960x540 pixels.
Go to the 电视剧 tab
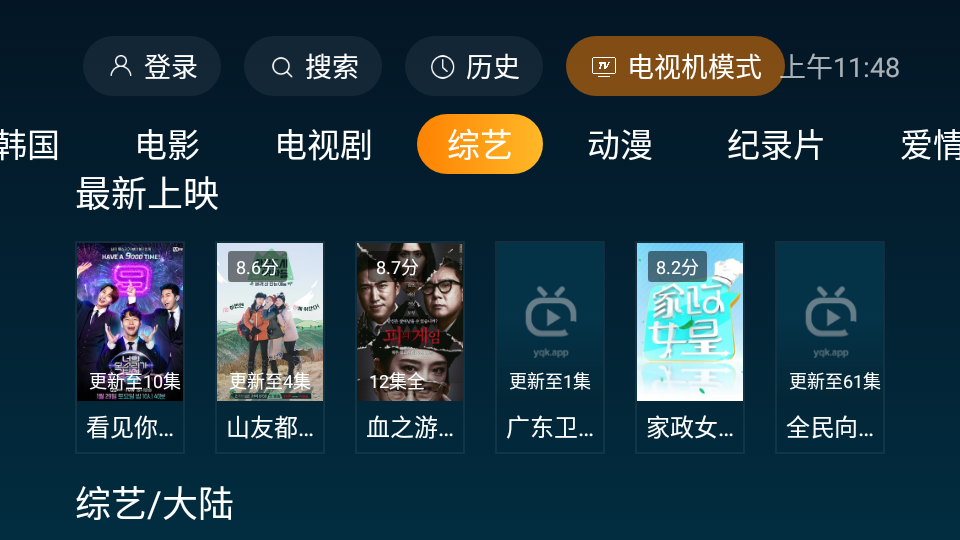tap(324, 145)
